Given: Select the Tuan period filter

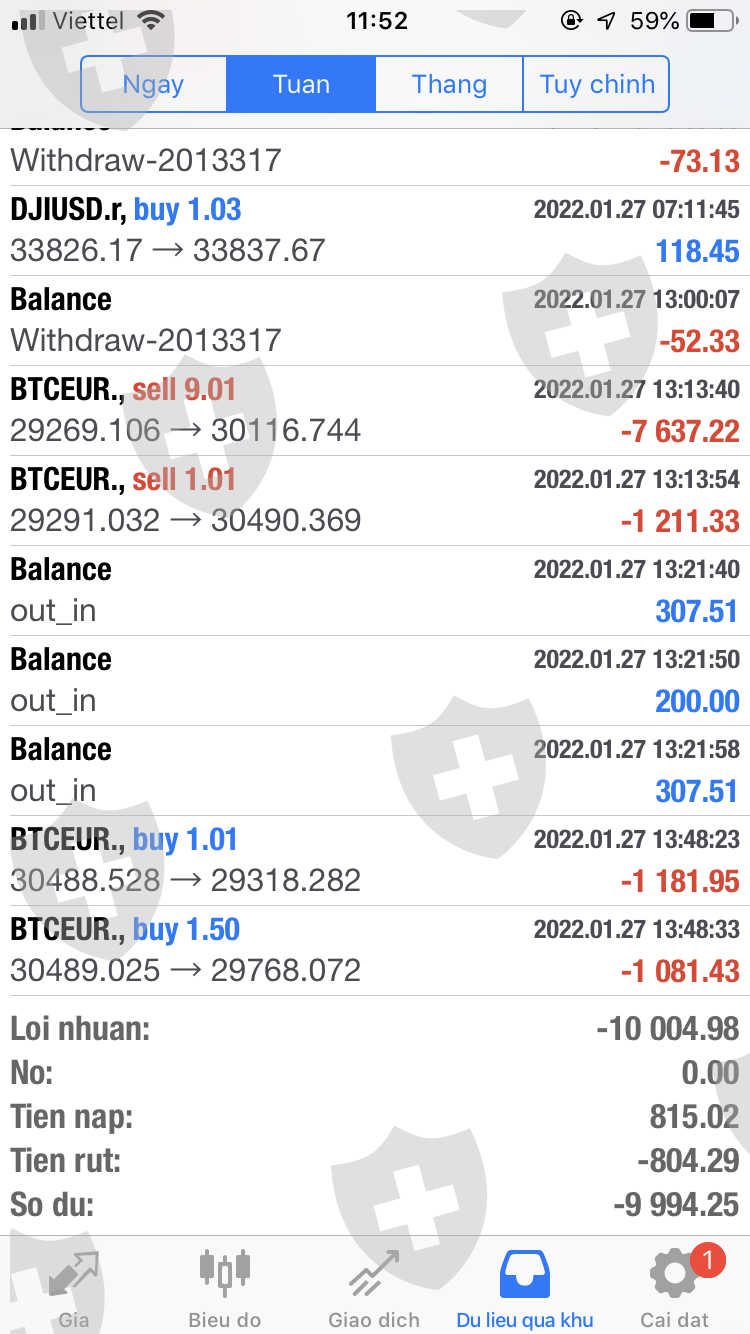Looking at the screenshot, I should click(301, 84).
